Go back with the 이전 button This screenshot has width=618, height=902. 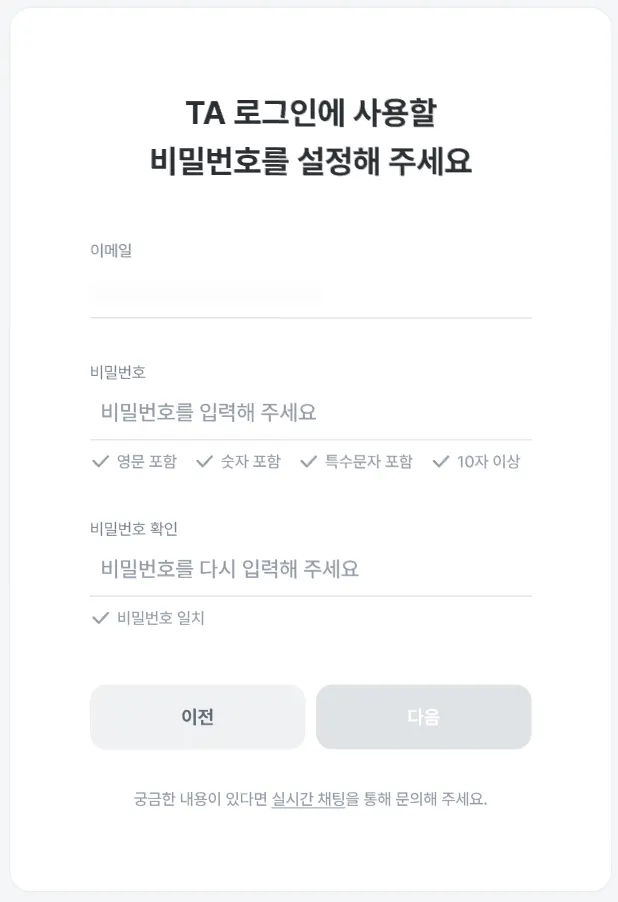[x=197, y=717]
